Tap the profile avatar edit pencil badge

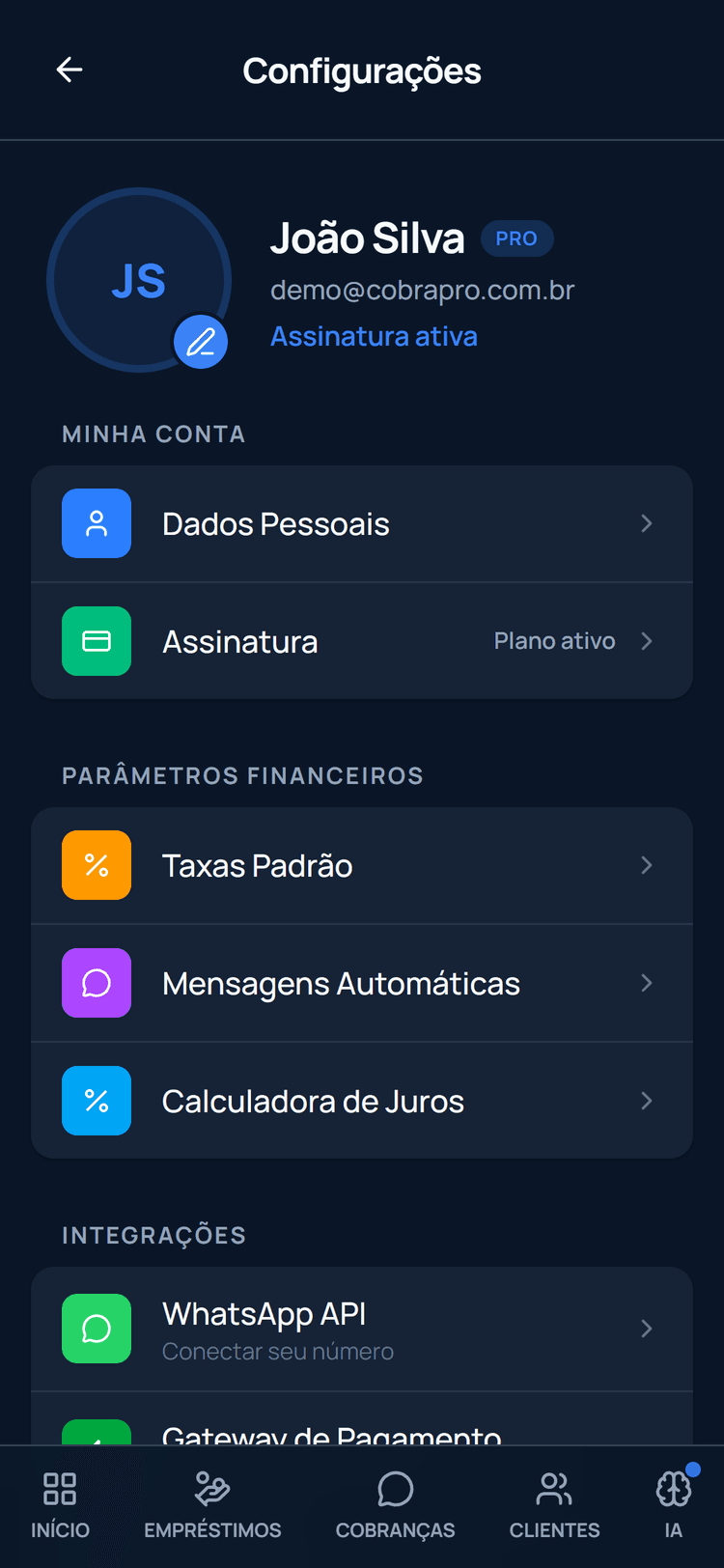(x=201, y=341)
